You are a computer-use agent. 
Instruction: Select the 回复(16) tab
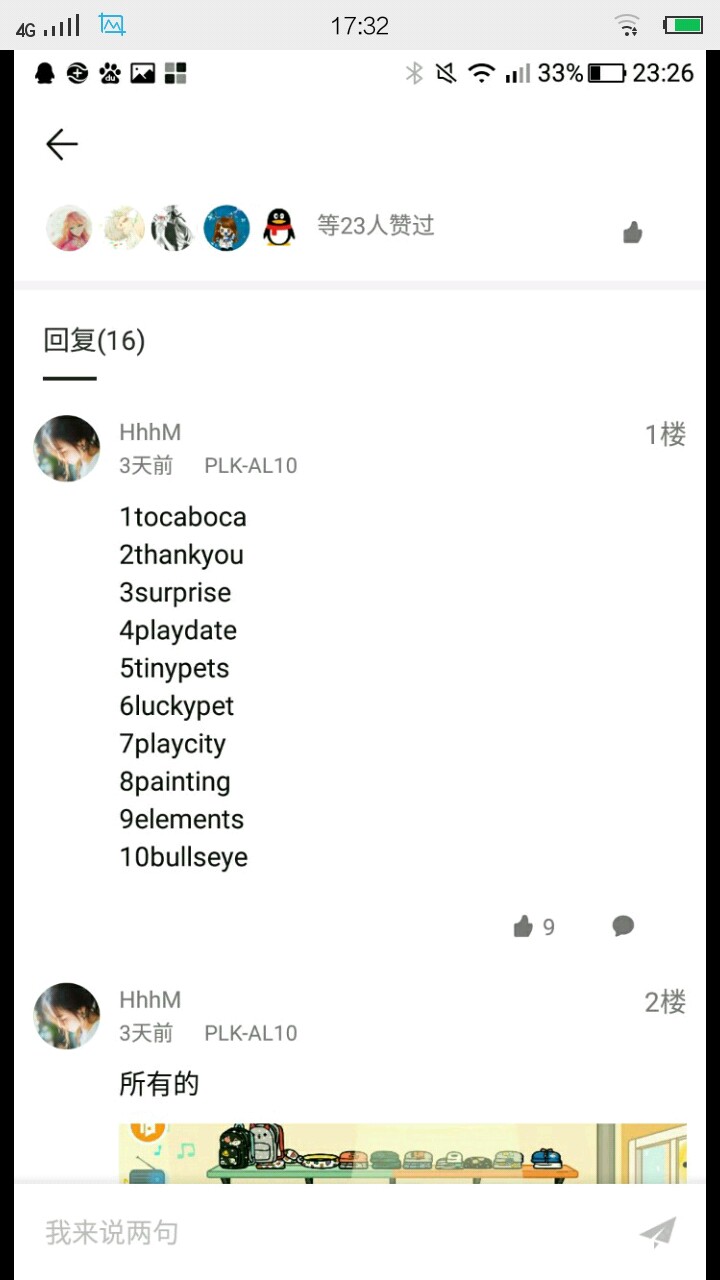point(94,341)
